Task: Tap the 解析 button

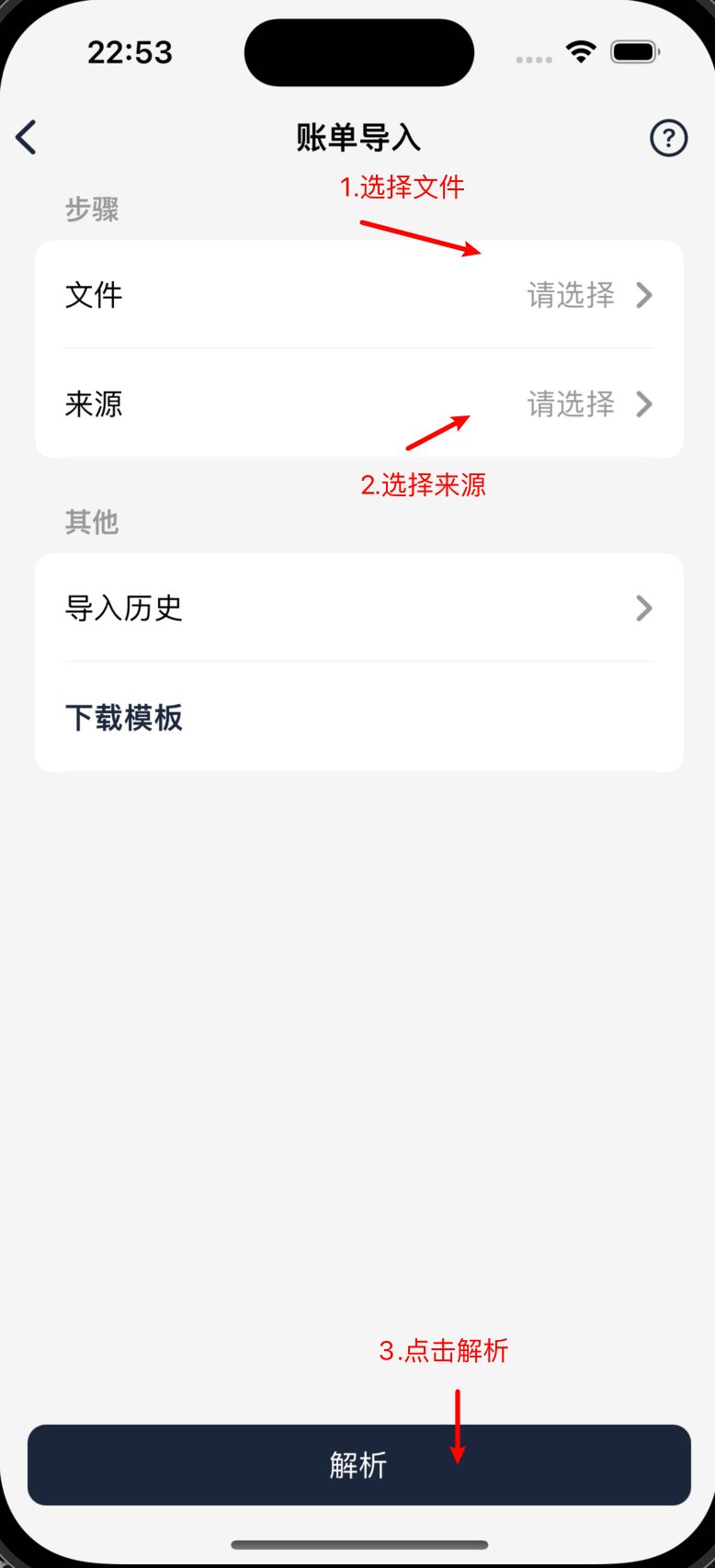Action: (x=358, y=1464)
